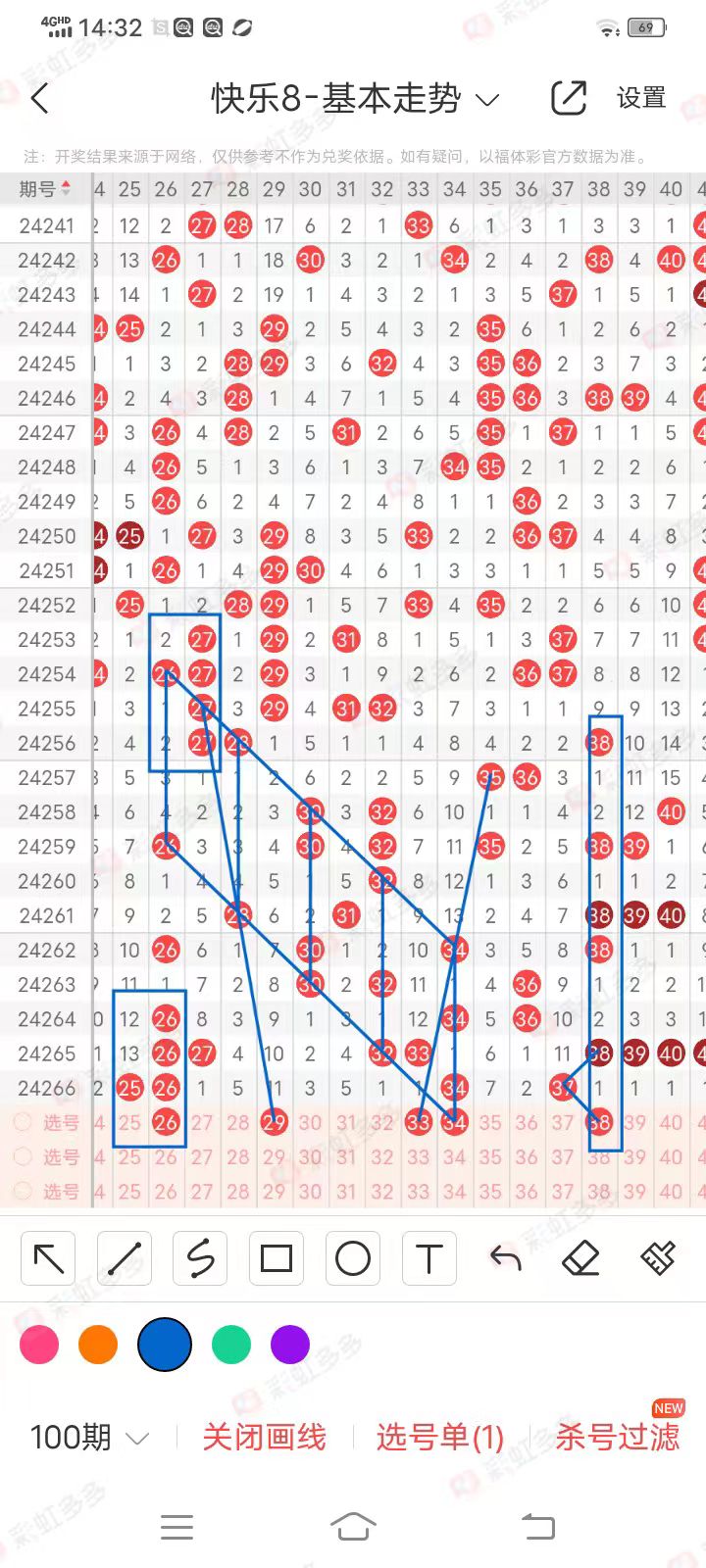Clear all drawings with the brush
Viewport: 706px width, 1568px height.
[658, 1258]
